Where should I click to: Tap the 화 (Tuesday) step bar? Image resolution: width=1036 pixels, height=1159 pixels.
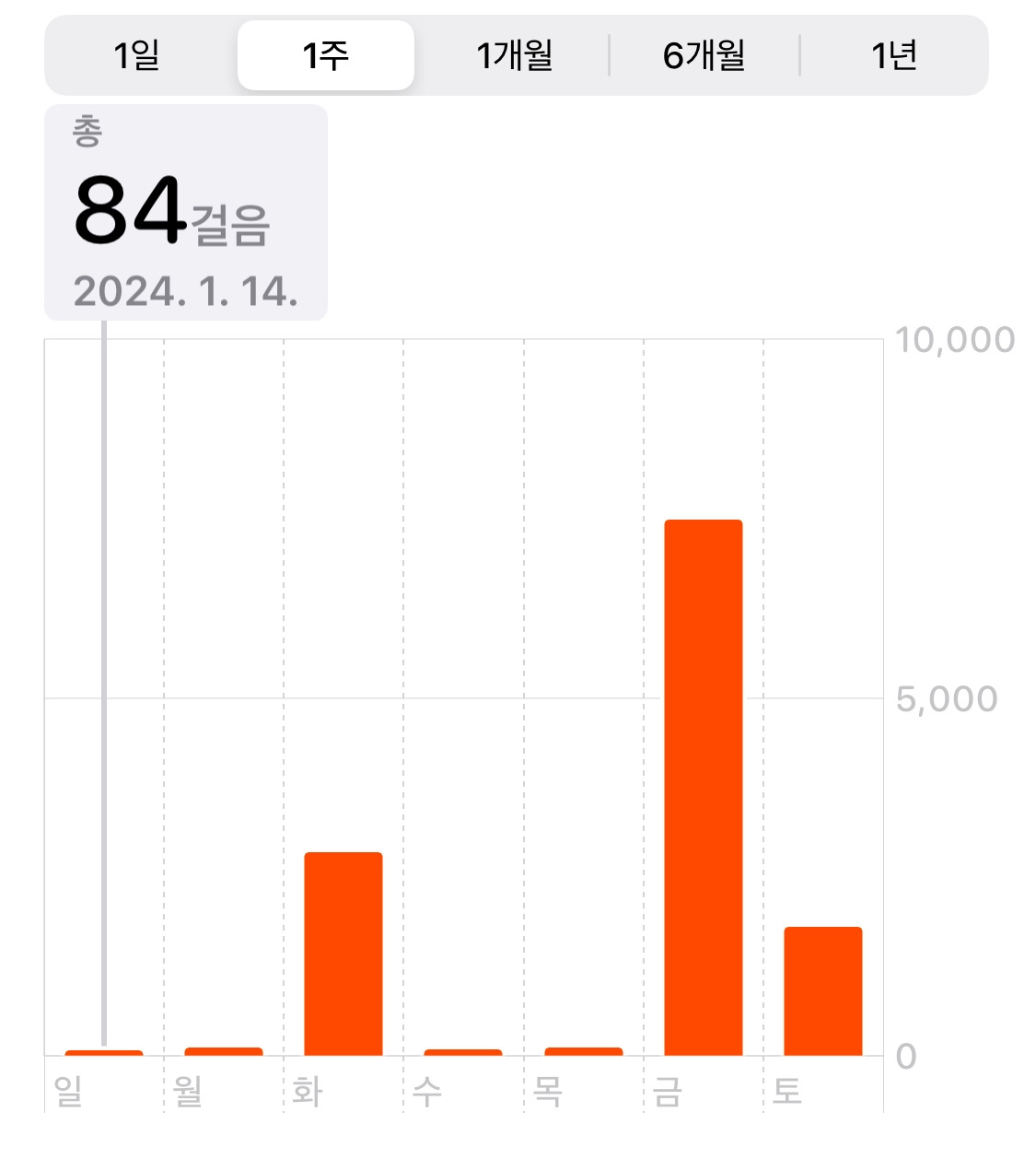[343, 954]
